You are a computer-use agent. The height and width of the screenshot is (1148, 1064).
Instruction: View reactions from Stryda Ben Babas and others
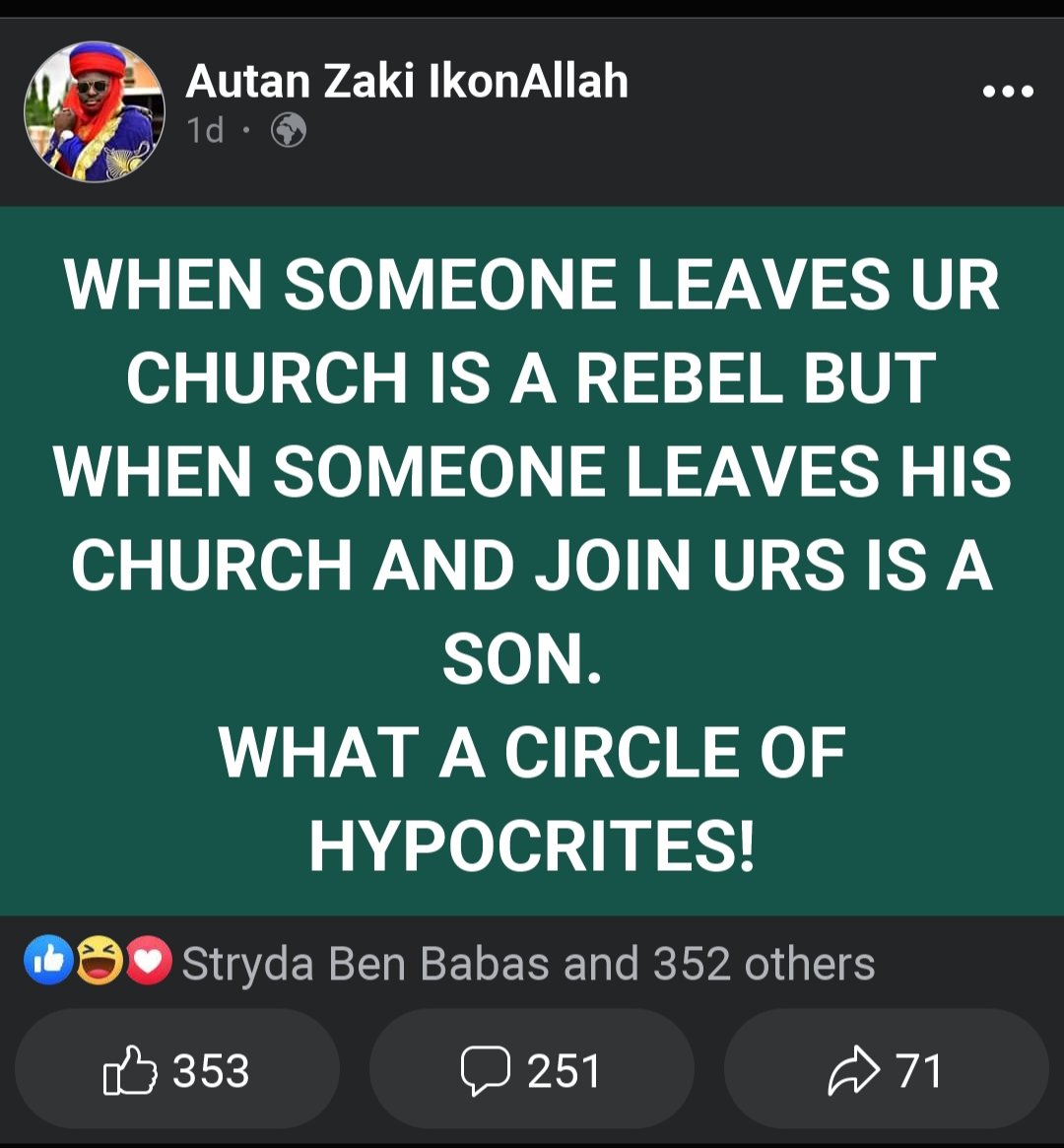point(527,963)
